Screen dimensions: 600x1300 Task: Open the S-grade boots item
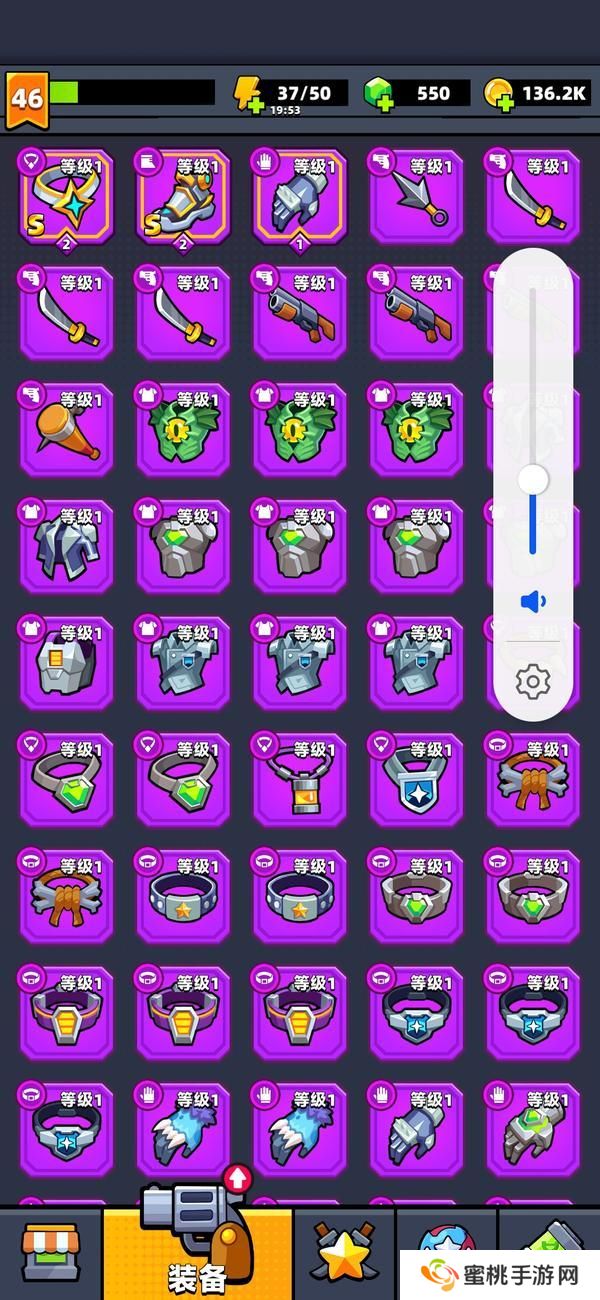184,195
